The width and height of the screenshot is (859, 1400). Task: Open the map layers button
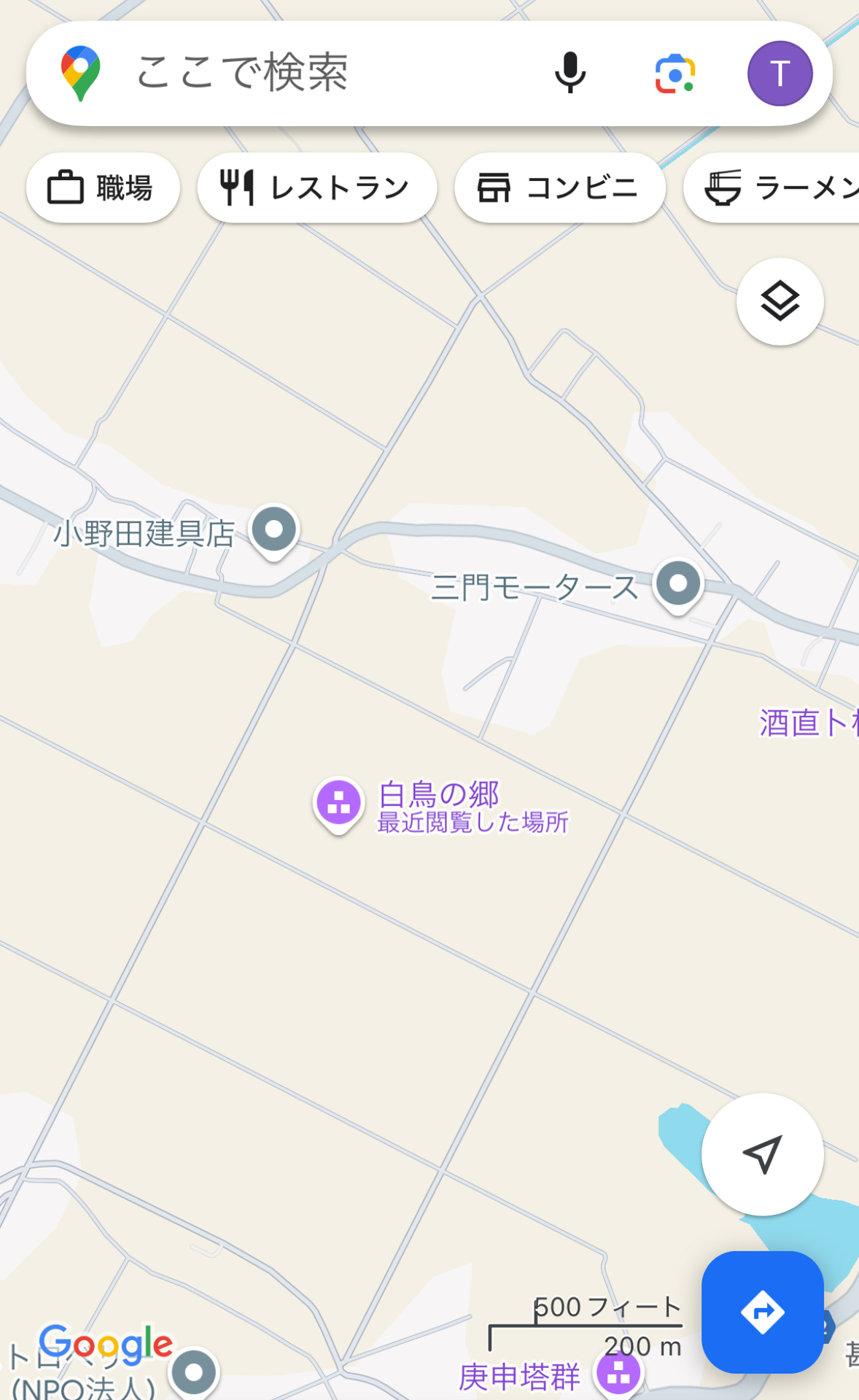[x=780, y=301]
